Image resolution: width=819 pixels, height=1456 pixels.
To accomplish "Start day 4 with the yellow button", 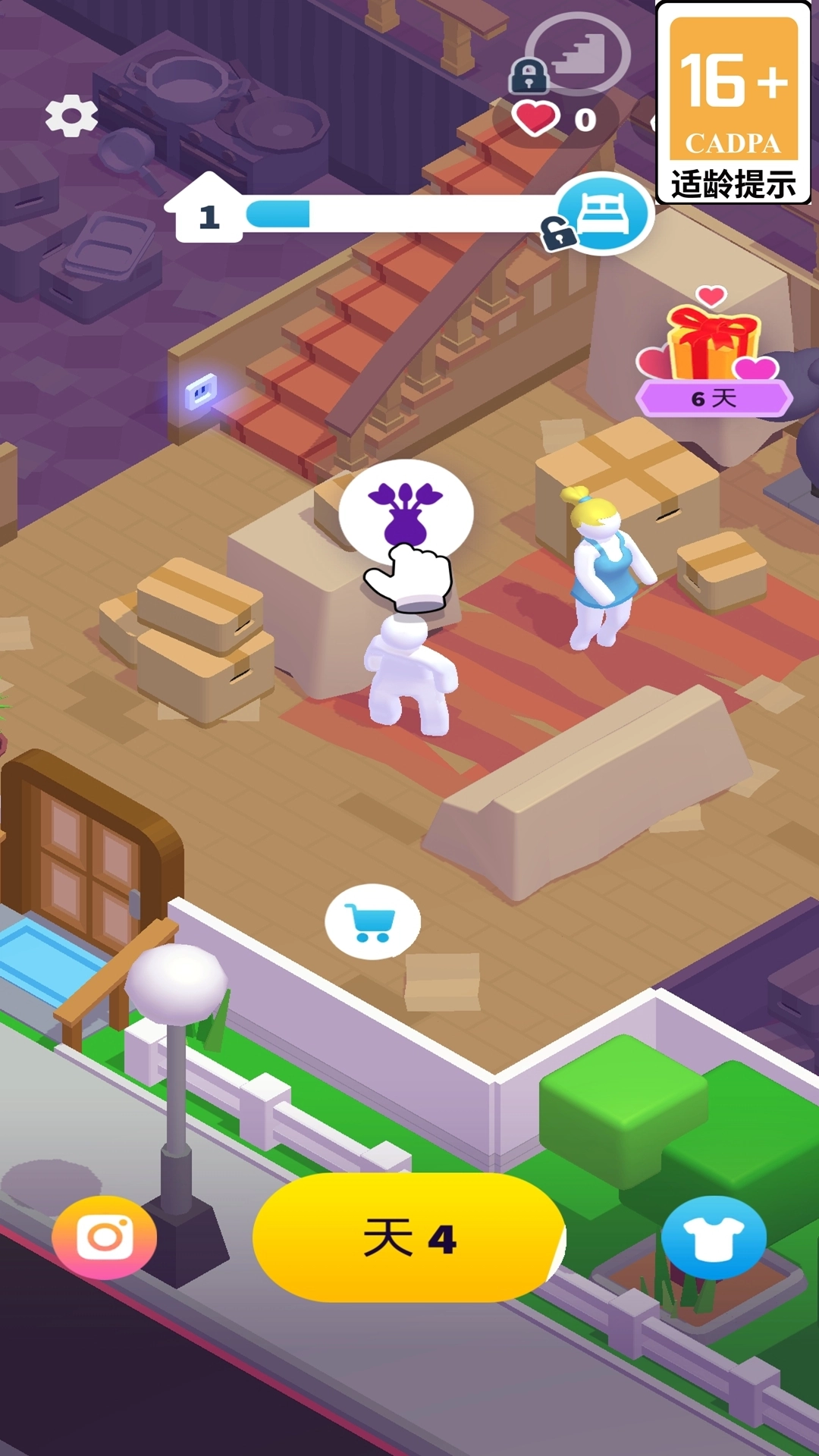I will tap(409, 1238).
